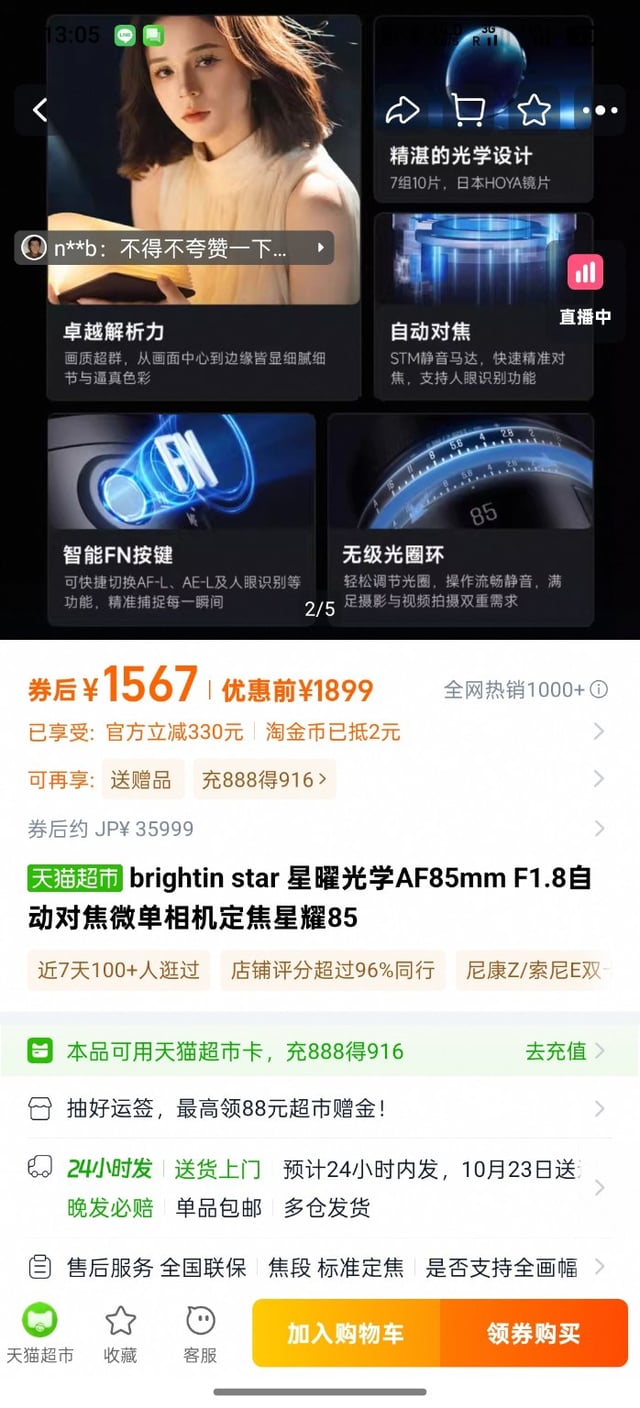Viewport: 640px width, 1408px height.
Task: Tap the star icon in the top bar
Action: 534,110
